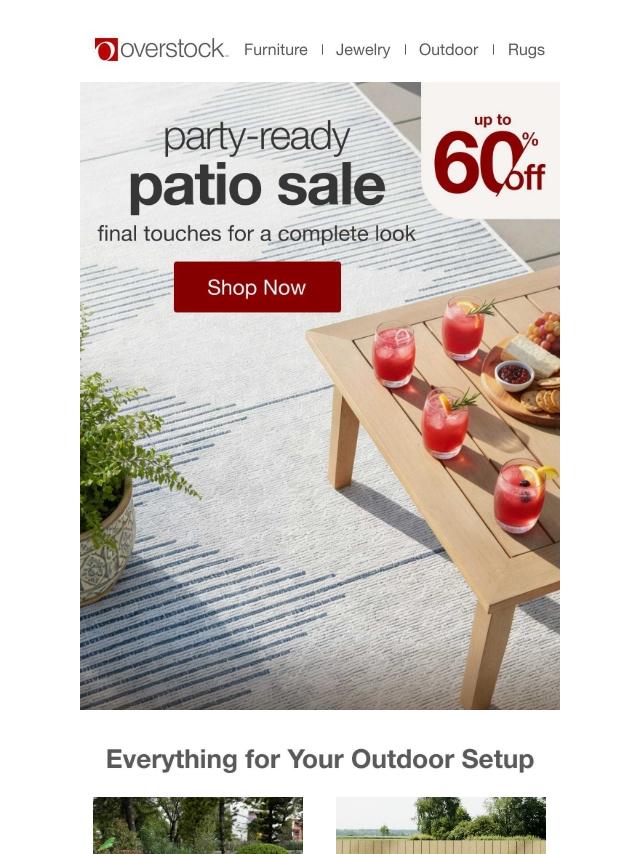Go to the Jewelry section
The image size is (640, 854).
(x=363, y=50)
